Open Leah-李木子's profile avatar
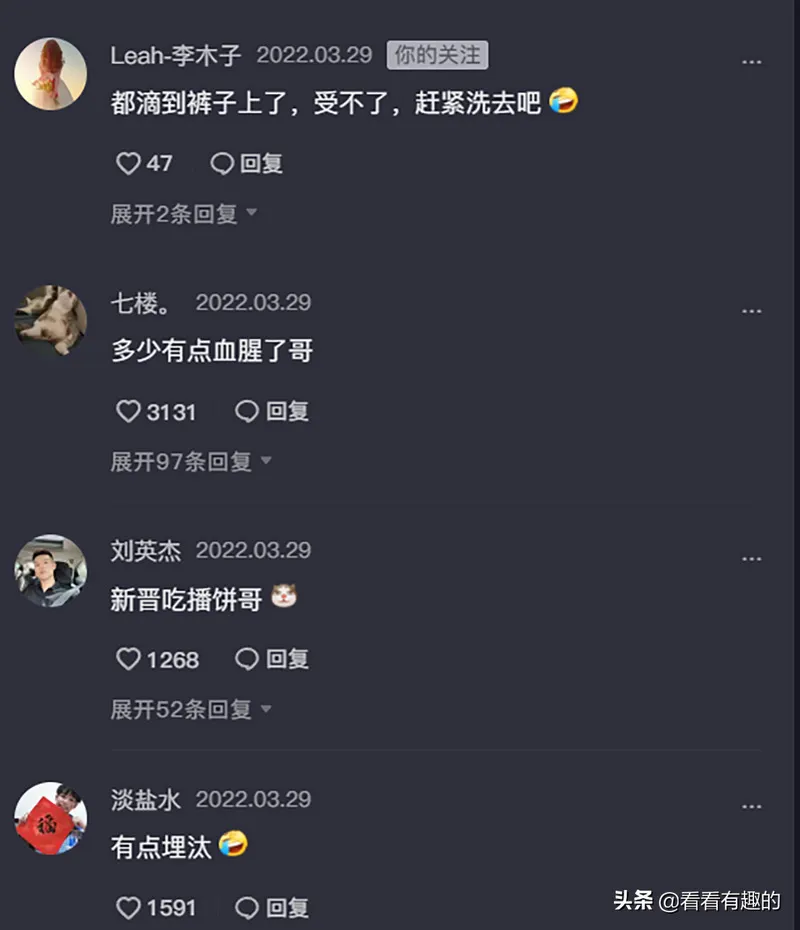The height and width of the screenshot is (930, 800). (x=51, y=74)
